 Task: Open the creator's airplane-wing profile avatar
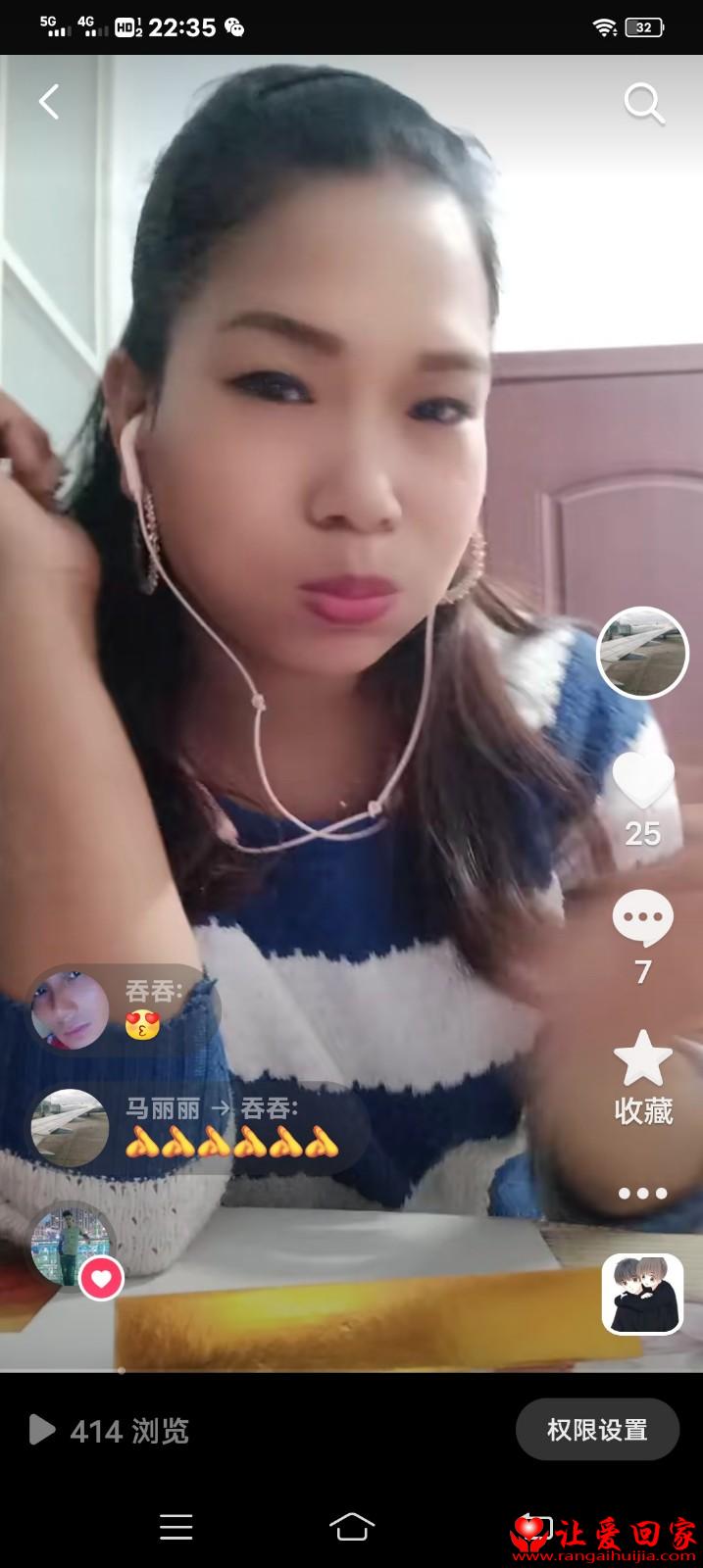[643, 653]
